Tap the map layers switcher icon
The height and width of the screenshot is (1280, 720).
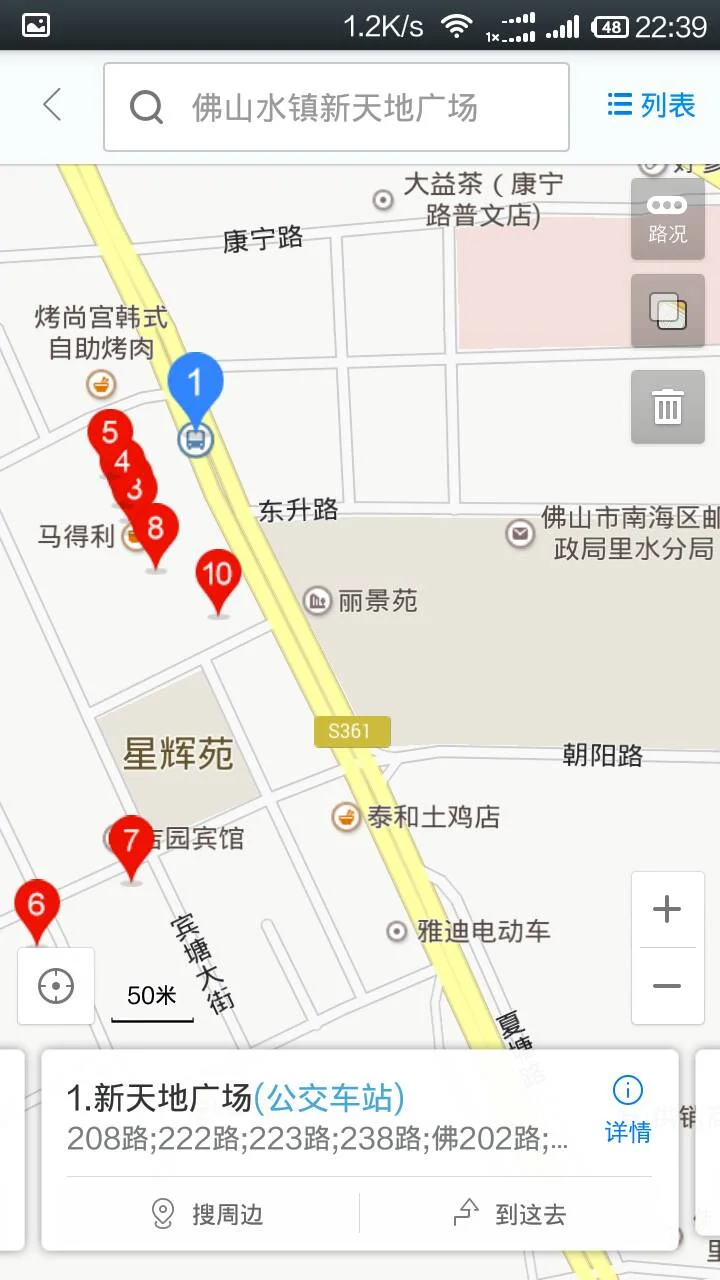(667, 310)
